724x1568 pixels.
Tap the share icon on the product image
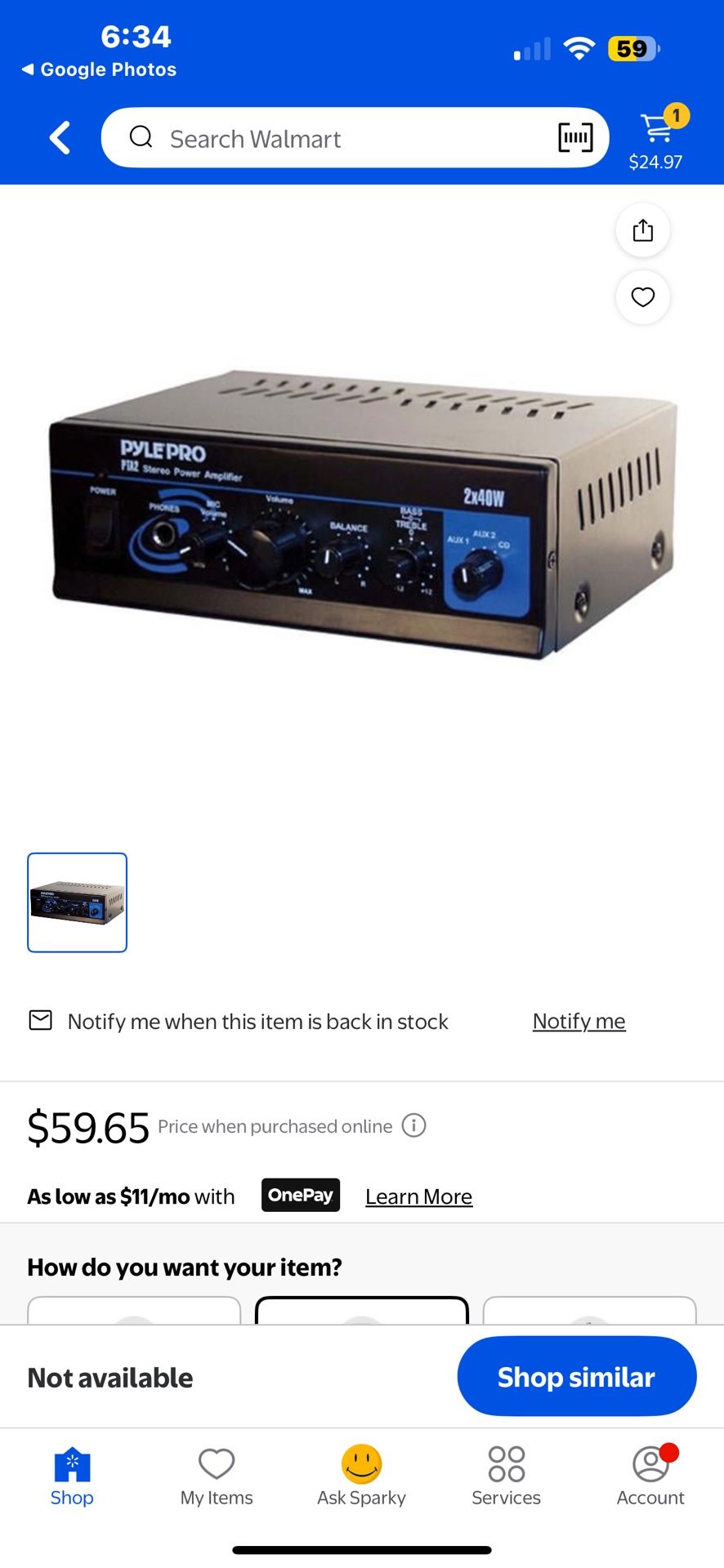(642, 230)
